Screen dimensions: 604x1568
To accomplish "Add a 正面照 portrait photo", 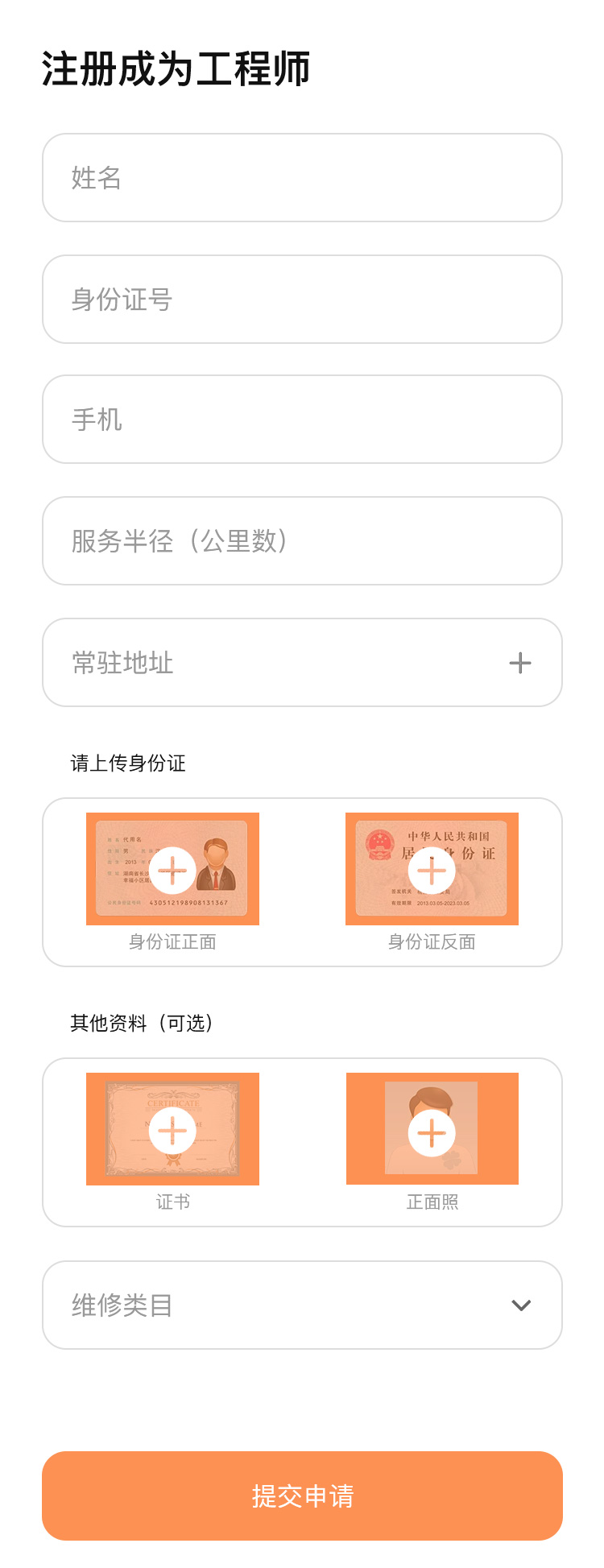I will [432, 1132].
